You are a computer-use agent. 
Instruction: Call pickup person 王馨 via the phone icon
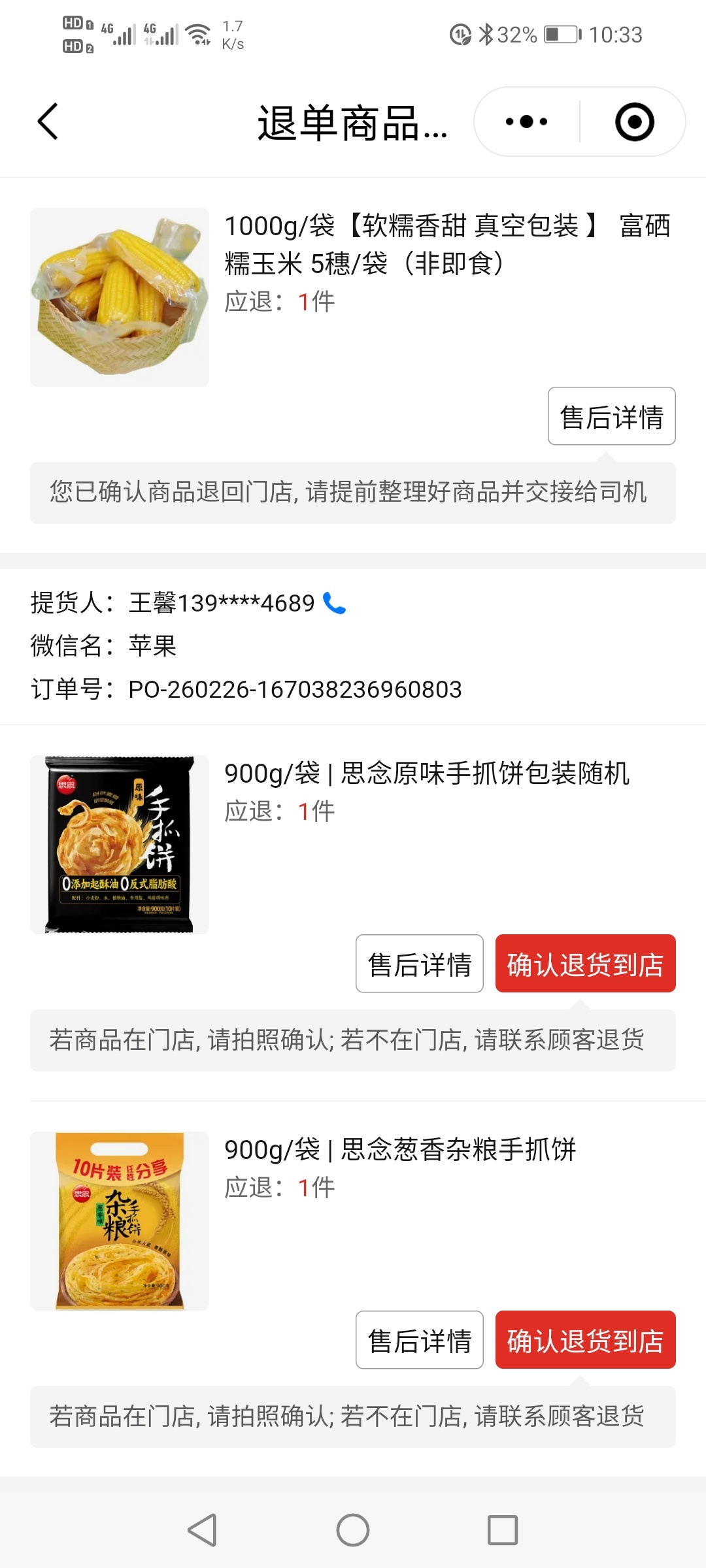click(x=335, y=603)
